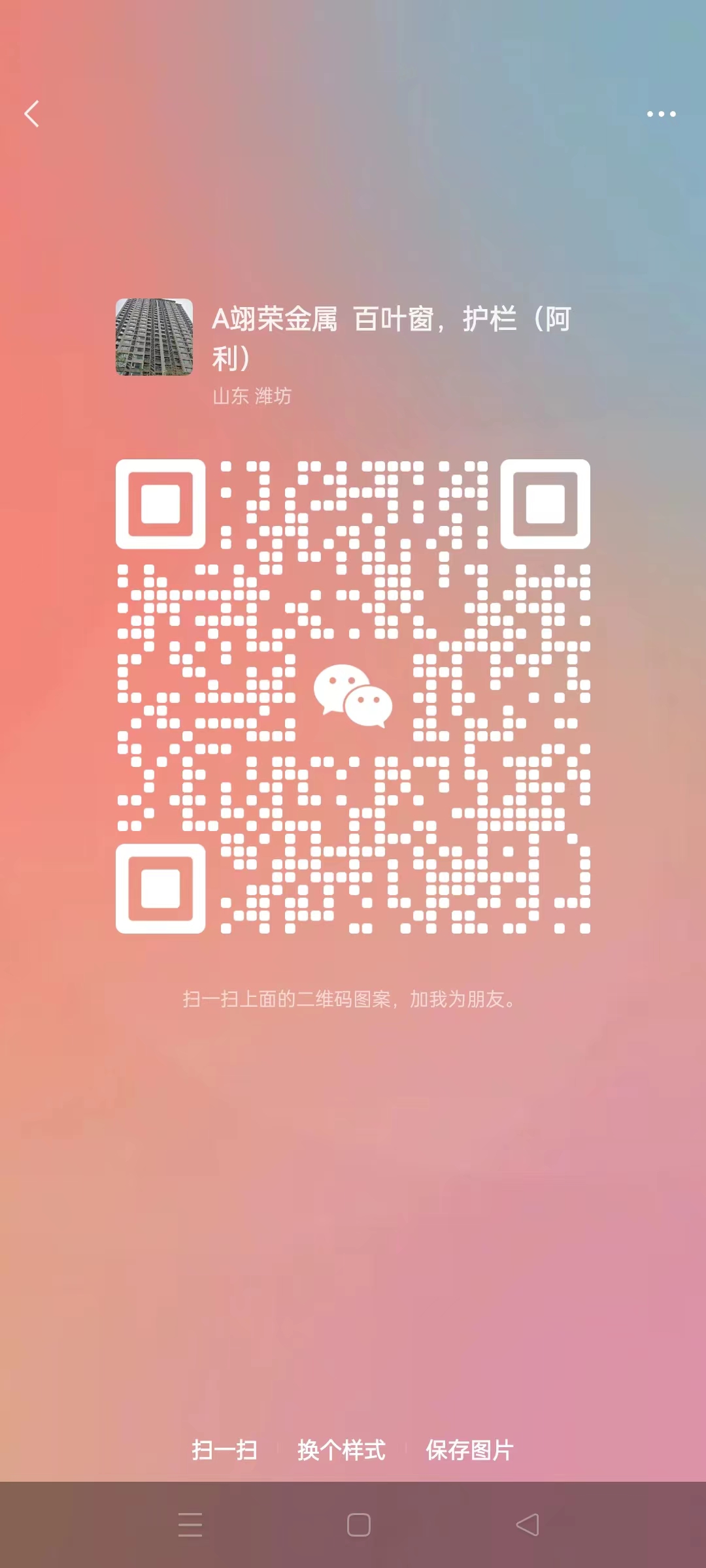This screenshot has width=706, height=1568.
Task: Change QR style with 换个样式
Action: 341,1450
